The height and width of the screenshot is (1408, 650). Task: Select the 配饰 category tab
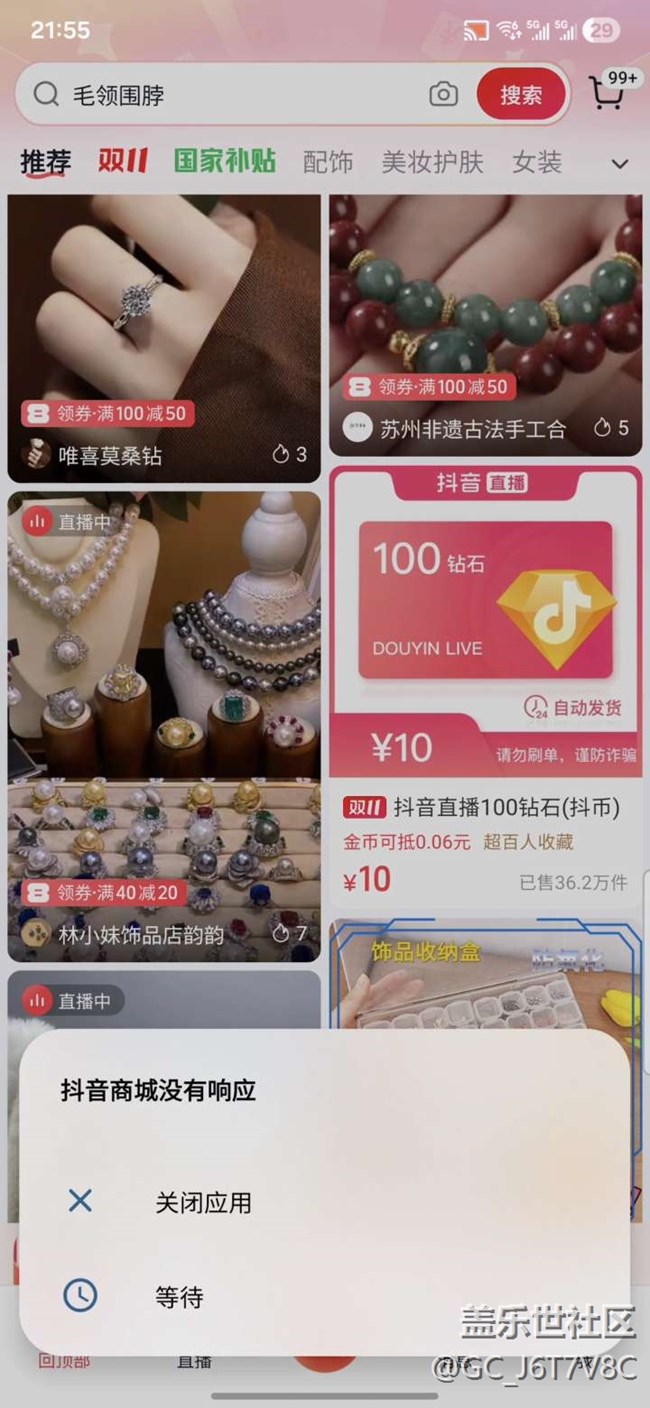328,162
